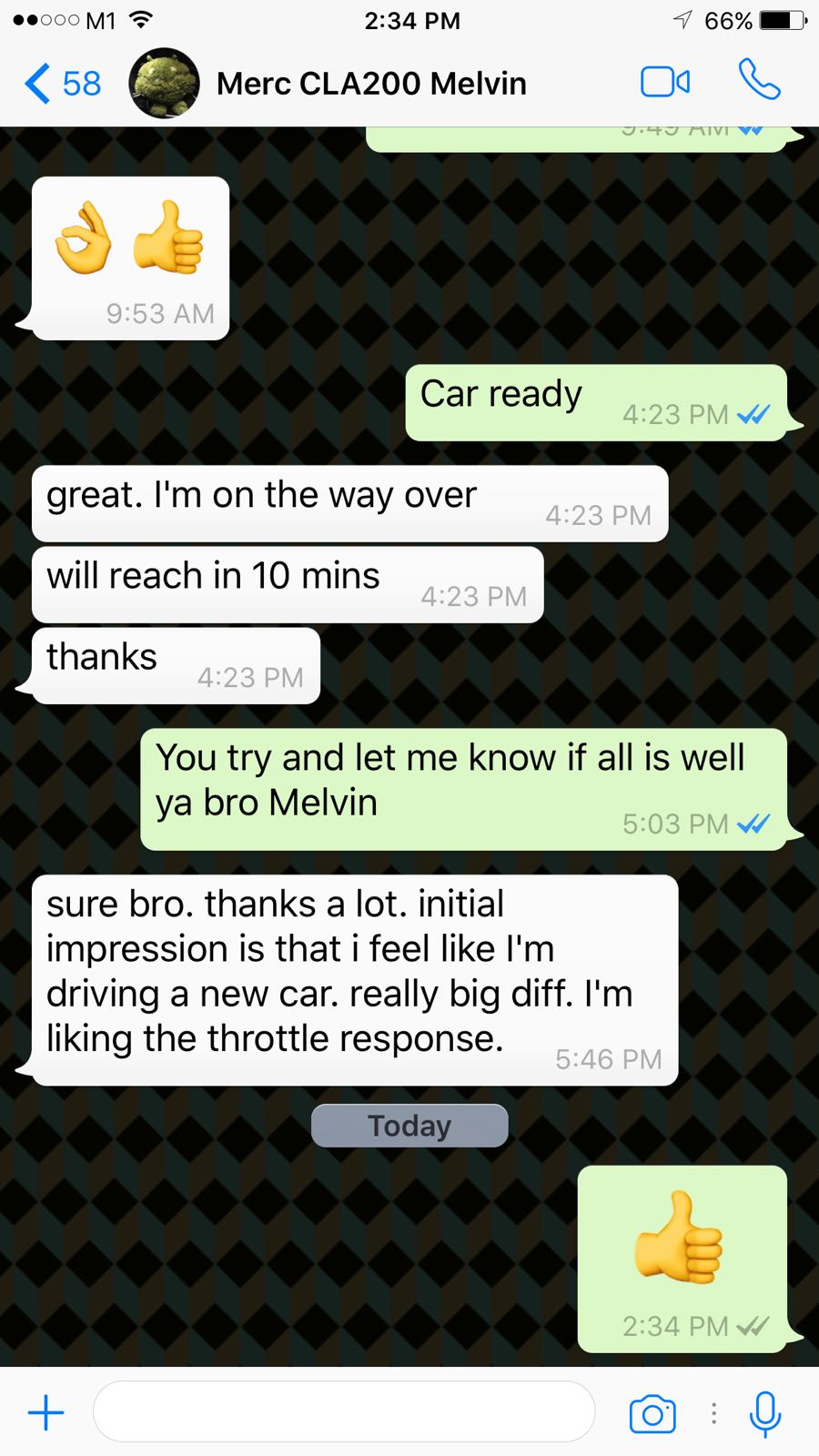The image size is (819, 1456).
Task: Go back to the chats list
Action: [62, 84]
